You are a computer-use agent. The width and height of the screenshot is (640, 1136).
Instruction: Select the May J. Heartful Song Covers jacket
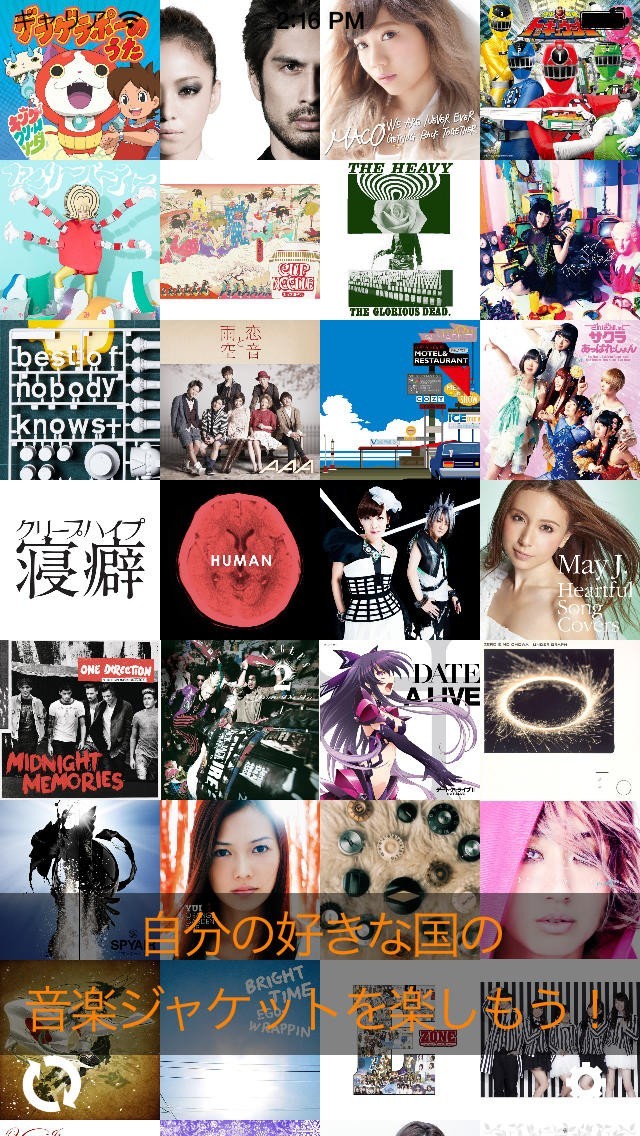[x=560, y=559]
